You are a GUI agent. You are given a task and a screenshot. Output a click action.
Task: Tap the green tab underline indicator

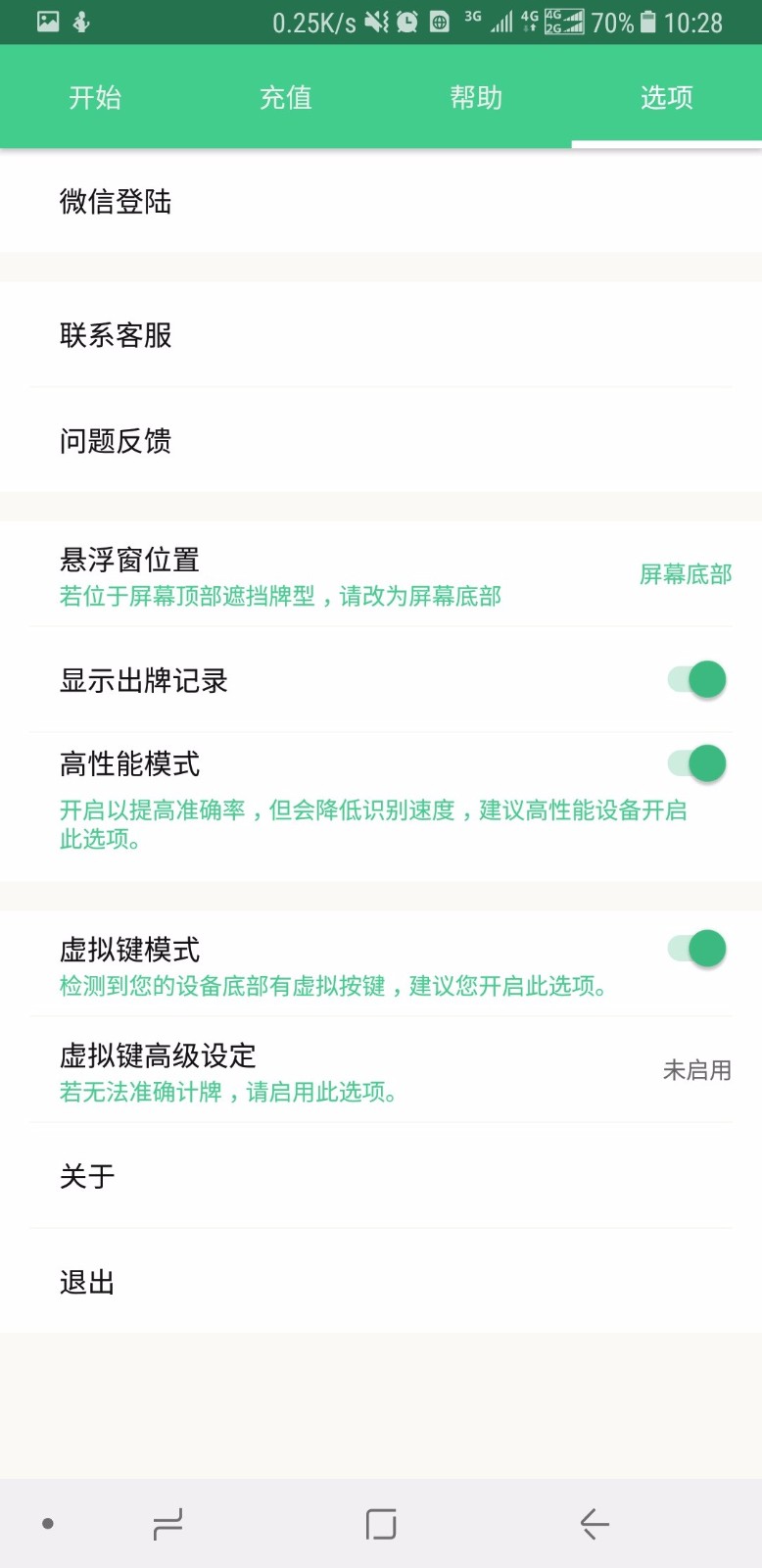(666, 141)
